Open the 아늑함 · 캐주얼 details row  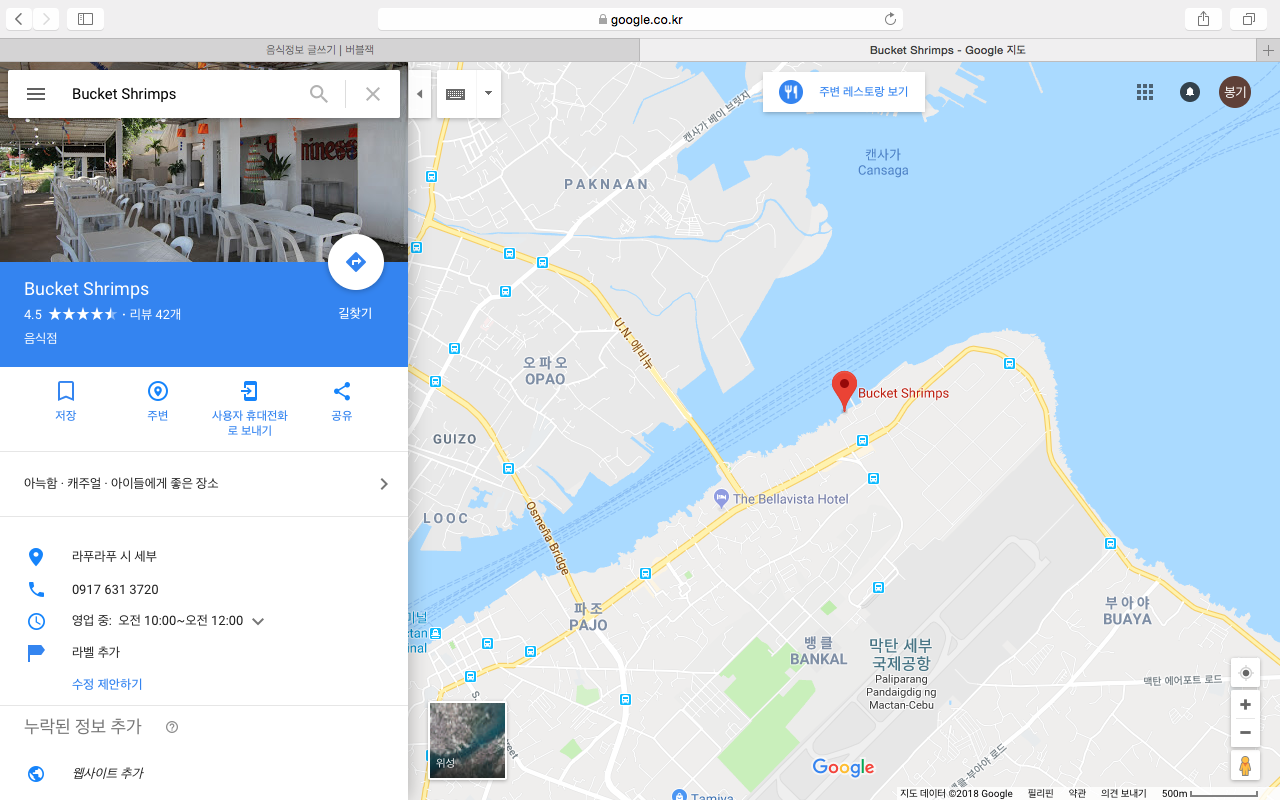click(204, 484)
